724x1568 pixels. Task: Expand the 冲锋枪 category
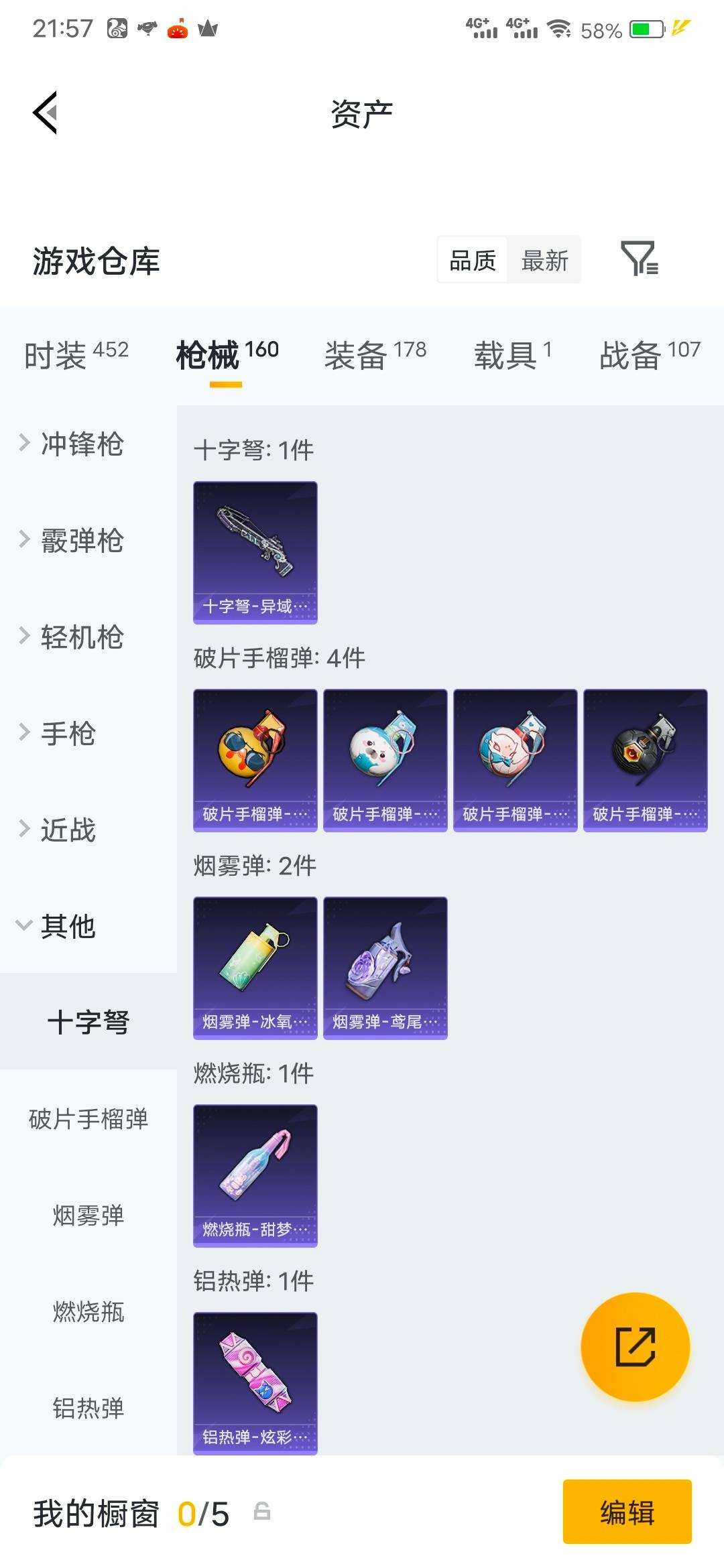(80, 444)
